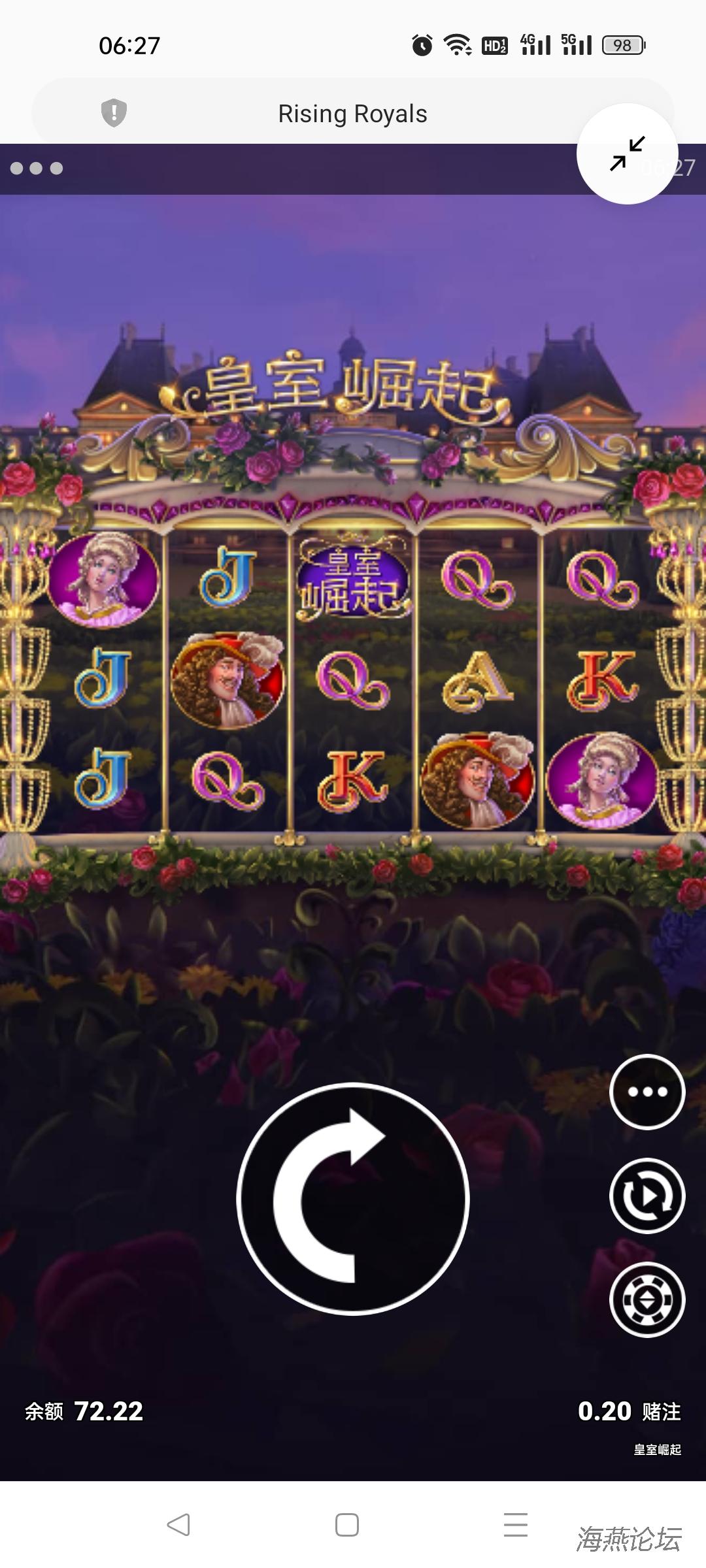Start autoplay spins
This screenshot has height=1568, width=706.
[x=647, y=1196]
